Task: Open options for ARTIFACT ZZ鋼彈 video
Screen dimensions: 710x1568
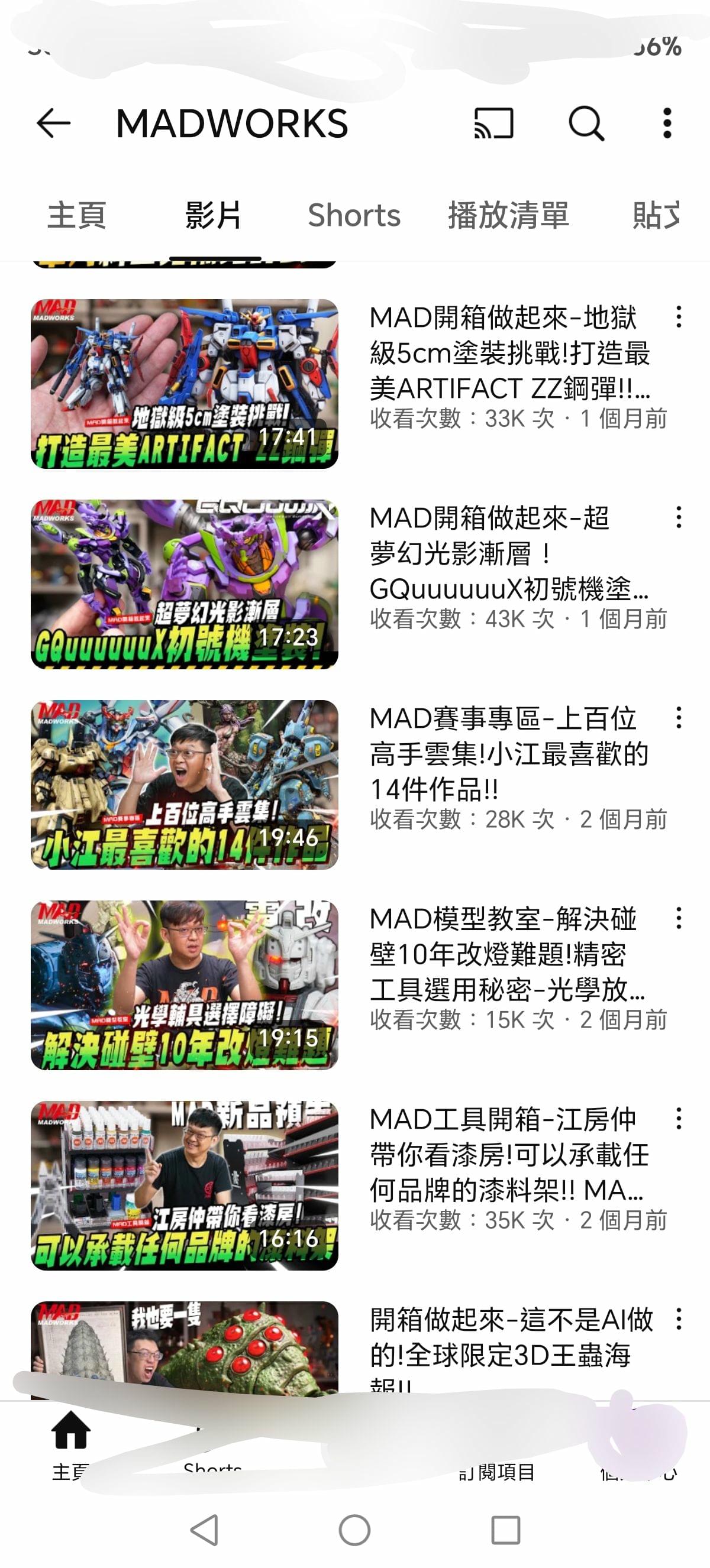Action: point(678,317)
